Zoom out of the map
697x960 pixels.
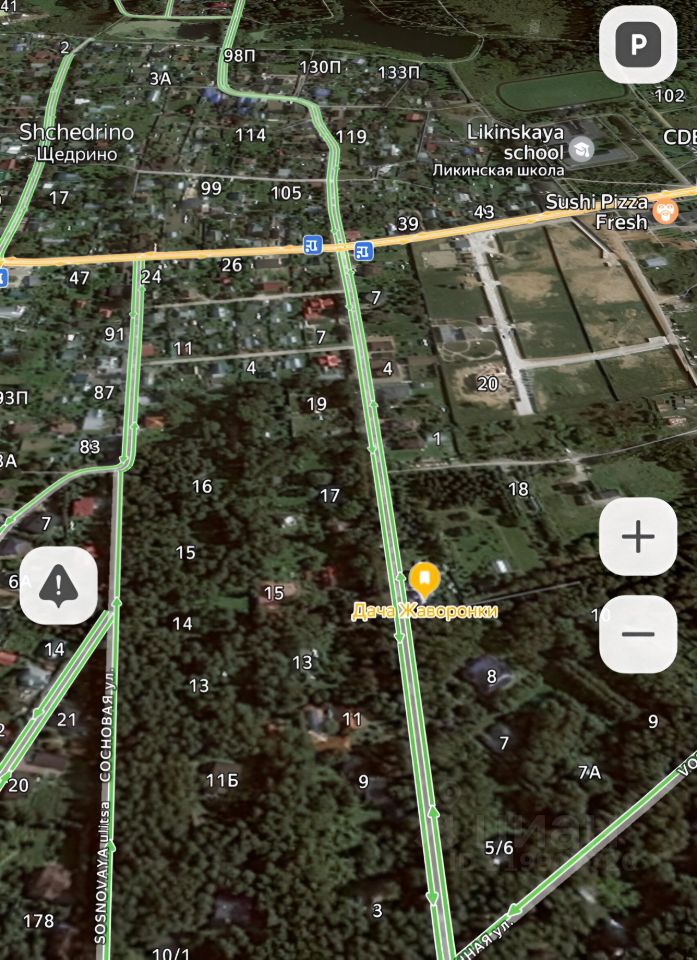[x=638, y=634]
